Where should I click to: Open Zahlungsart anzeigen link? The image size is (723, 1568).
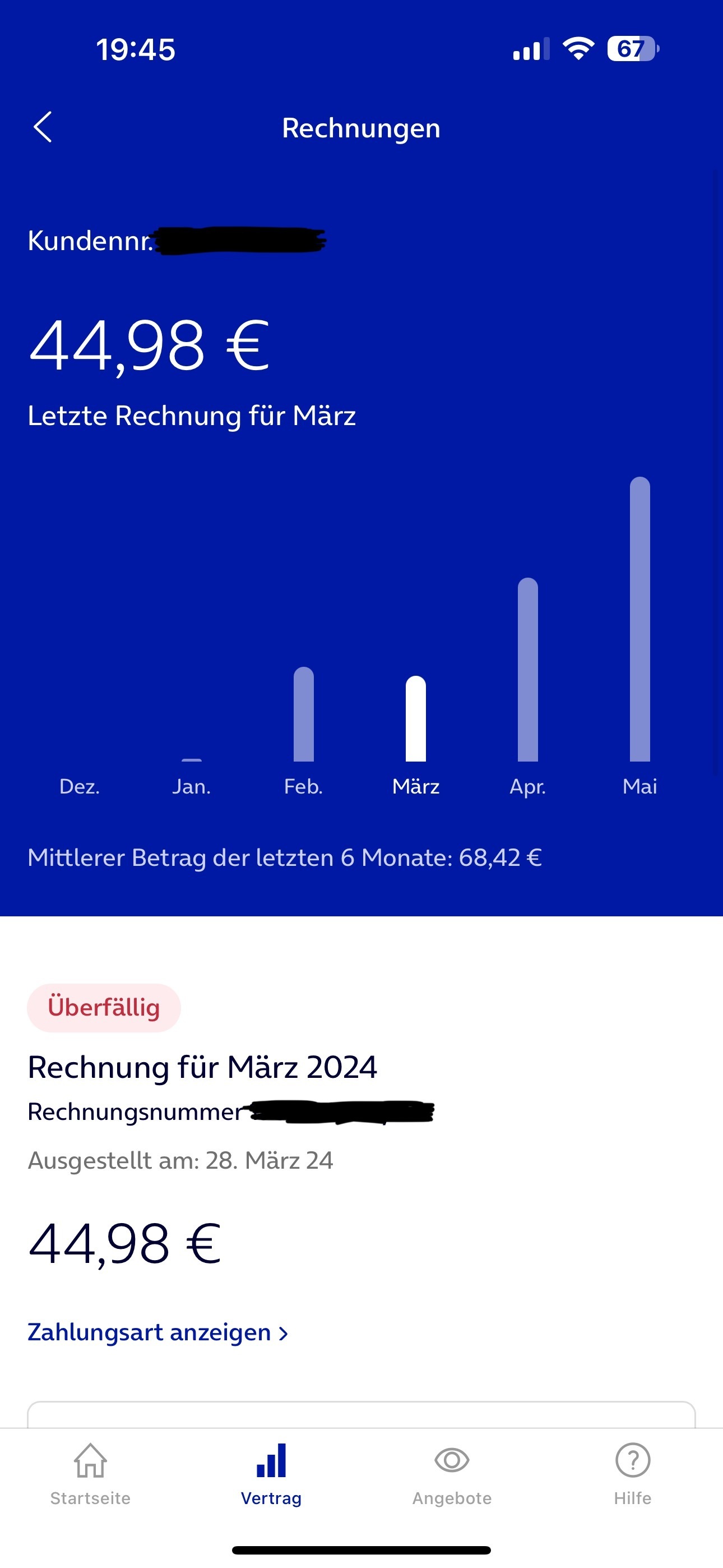click(157, 1332)
